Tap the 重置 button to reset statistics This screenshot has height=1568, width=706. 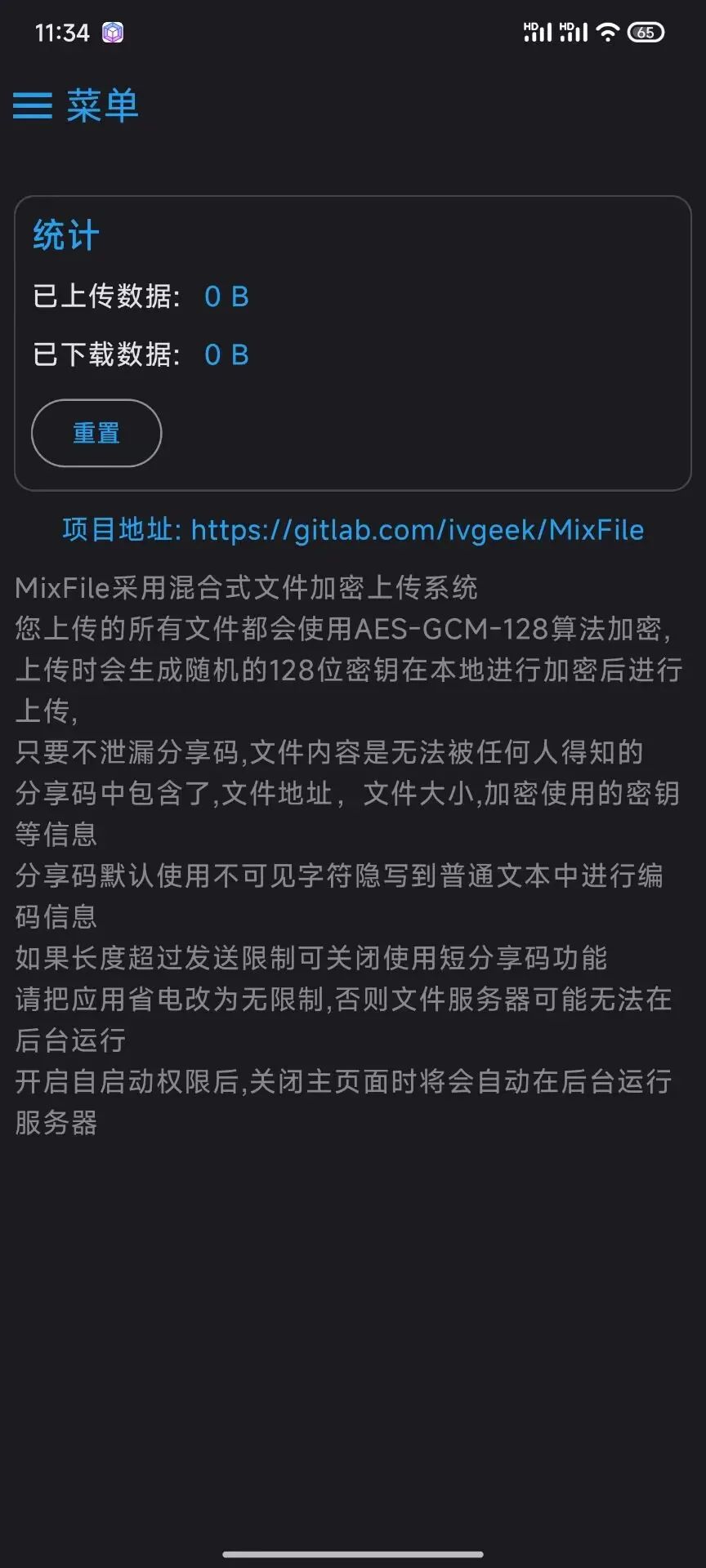pyautogui.click(x=96, y=433)
